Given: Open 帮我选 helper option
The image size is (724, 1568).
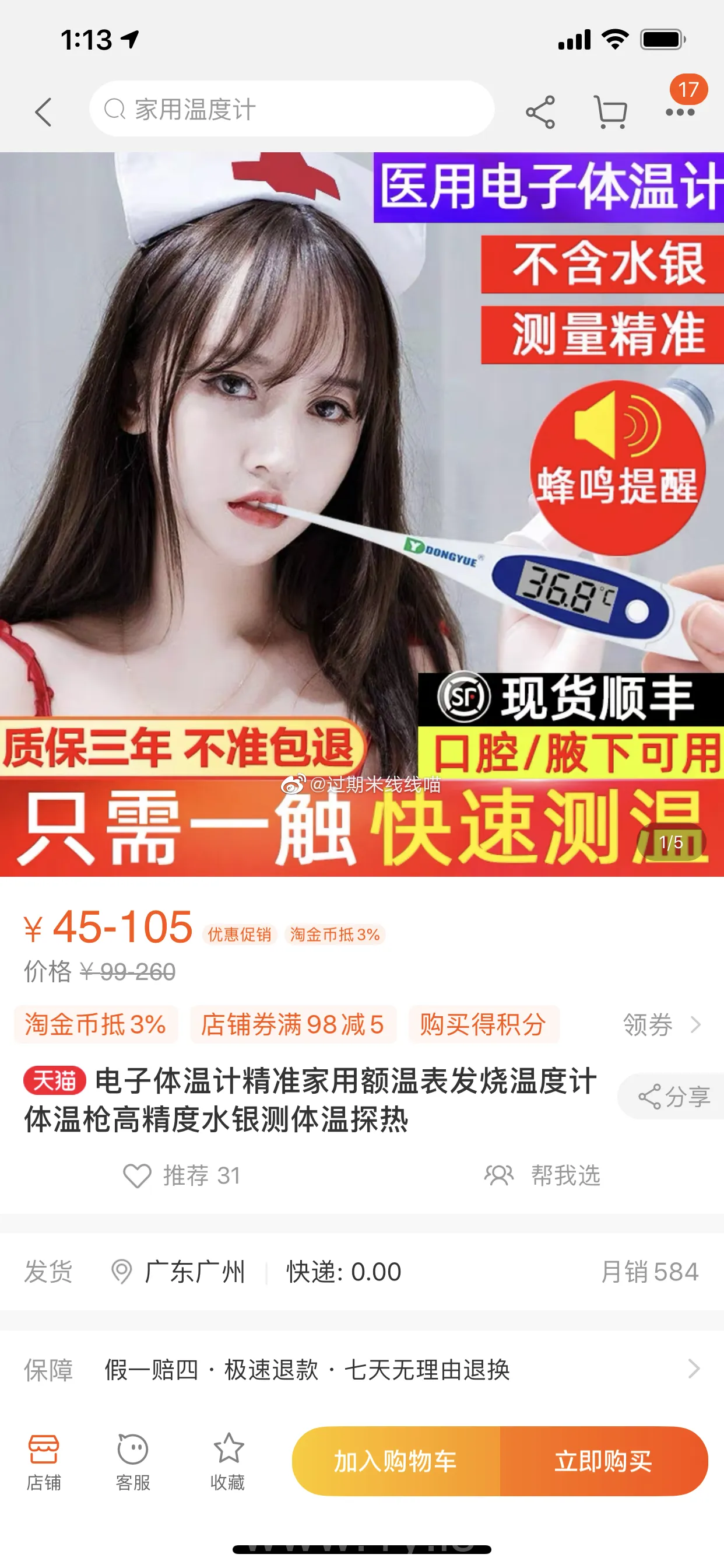Looking at the screenshot, I should tap(543, 1175).
